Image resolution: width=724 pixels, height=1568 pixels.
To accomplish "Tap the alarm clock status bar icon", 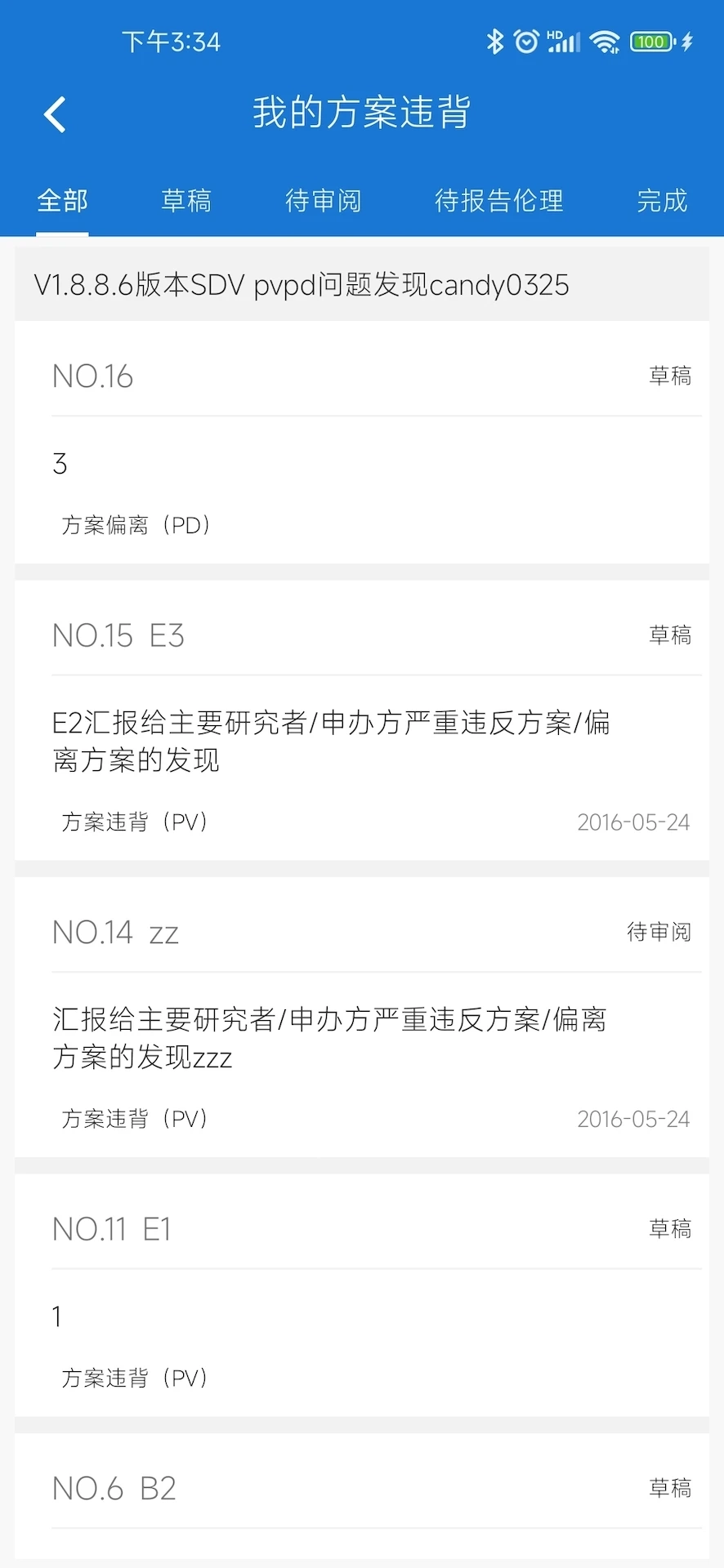I will (x=526, y=40).
